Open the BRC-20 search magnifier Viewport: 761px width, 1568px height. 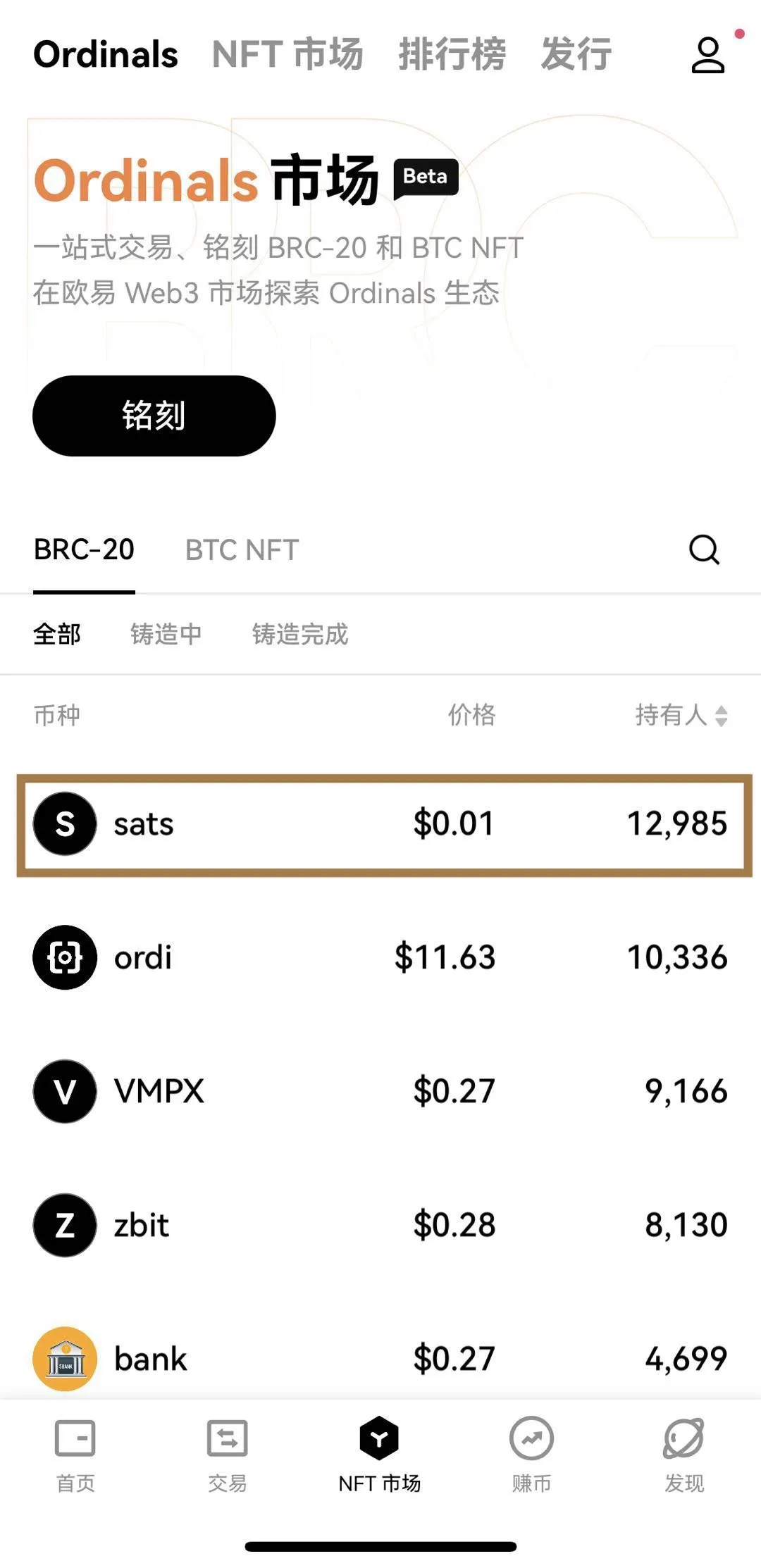pos(703,550)
